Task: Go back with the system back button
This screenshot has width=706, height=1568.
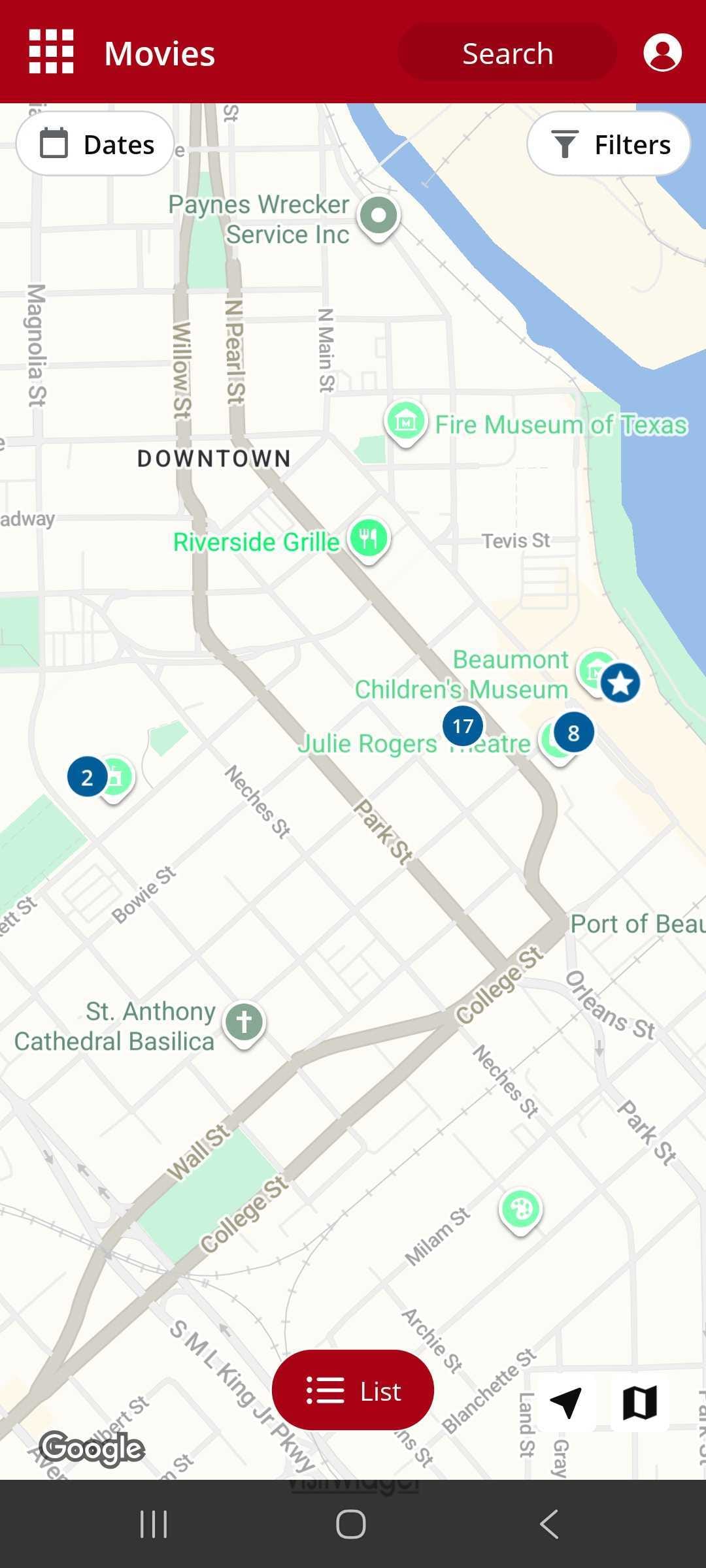Action: (549, 1524)
